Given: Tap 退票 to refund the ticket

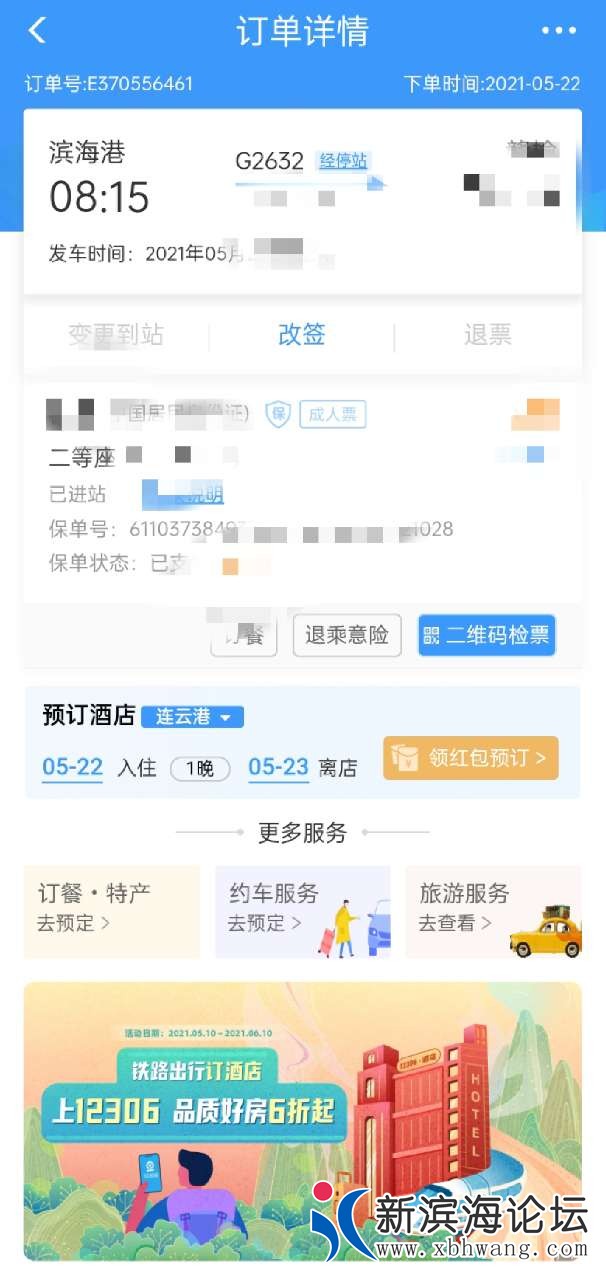Looking at the screenshot, I should (x=487, y=335).
